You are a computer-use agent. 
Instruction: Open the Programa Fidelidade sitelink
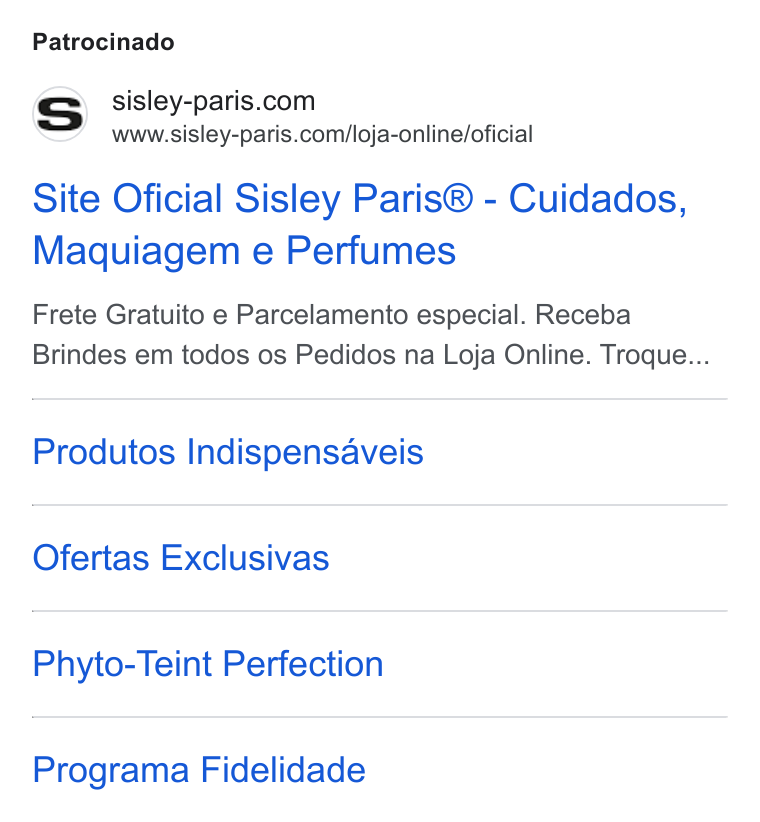click(x=199, y=770)
